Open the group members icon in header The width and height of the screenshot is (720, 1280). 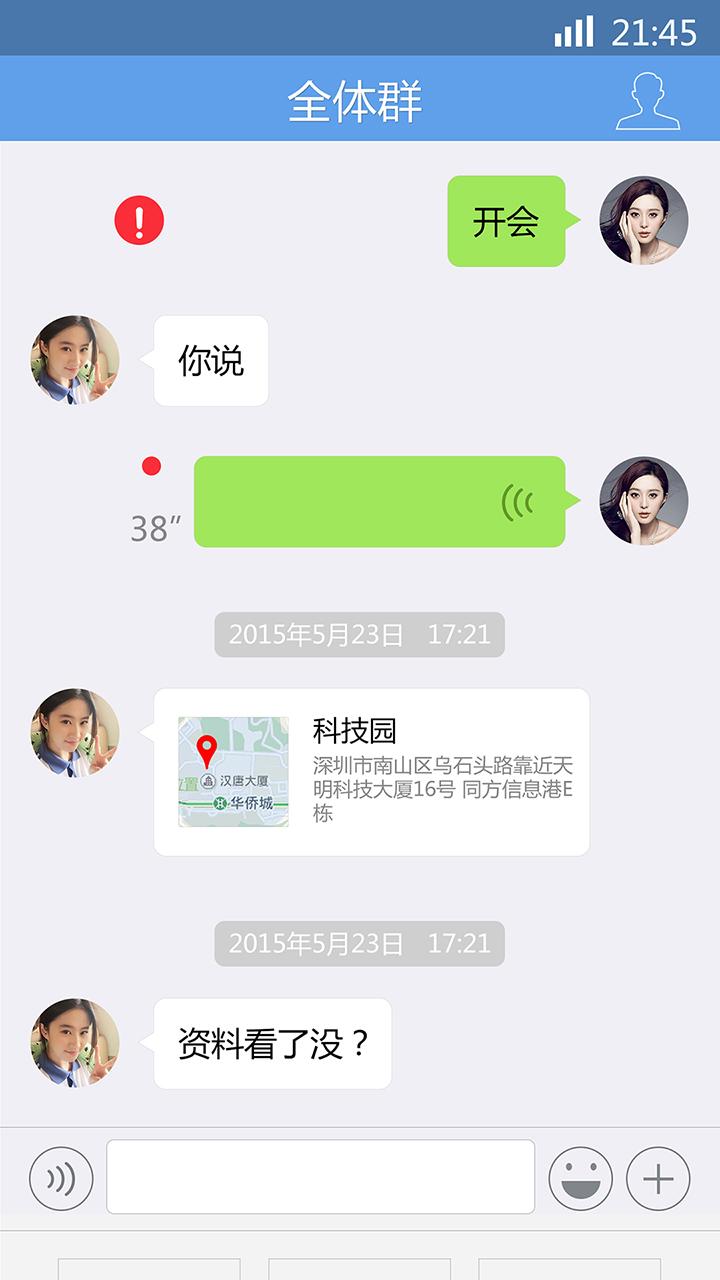[x=647, y=101]
